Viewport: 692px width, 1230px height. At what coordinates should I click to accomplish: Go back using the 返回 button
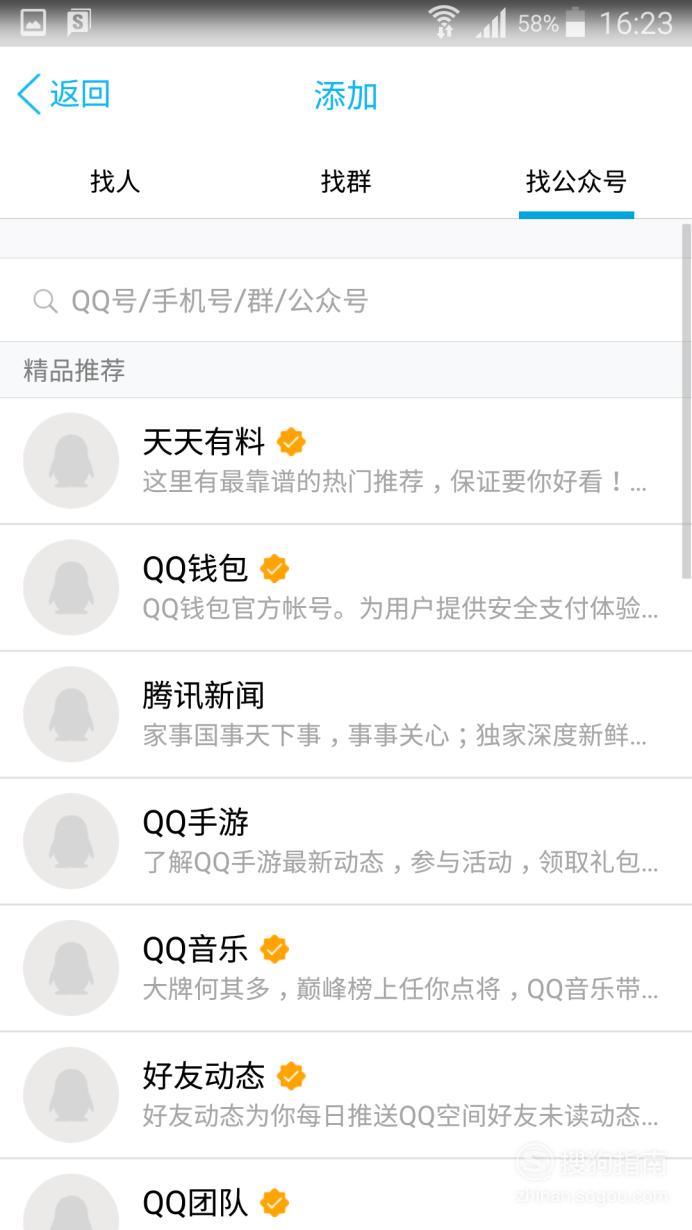[63, 95]
